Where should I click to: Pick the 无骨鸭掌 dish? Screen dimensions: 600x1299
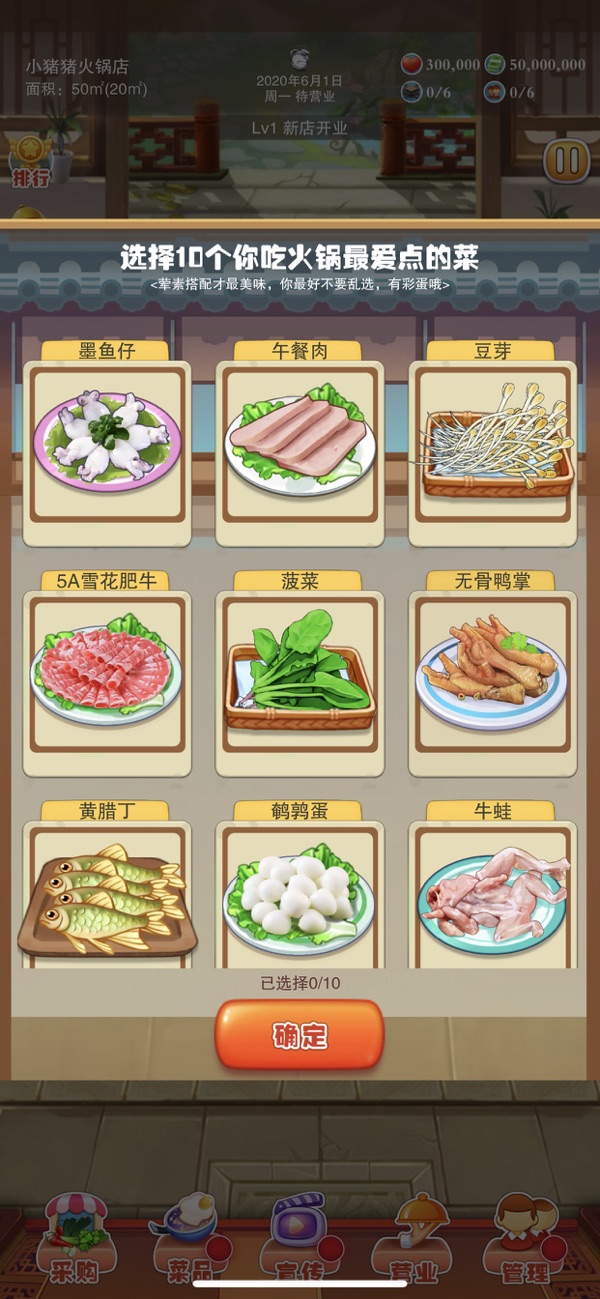click(x=493, y=672)
